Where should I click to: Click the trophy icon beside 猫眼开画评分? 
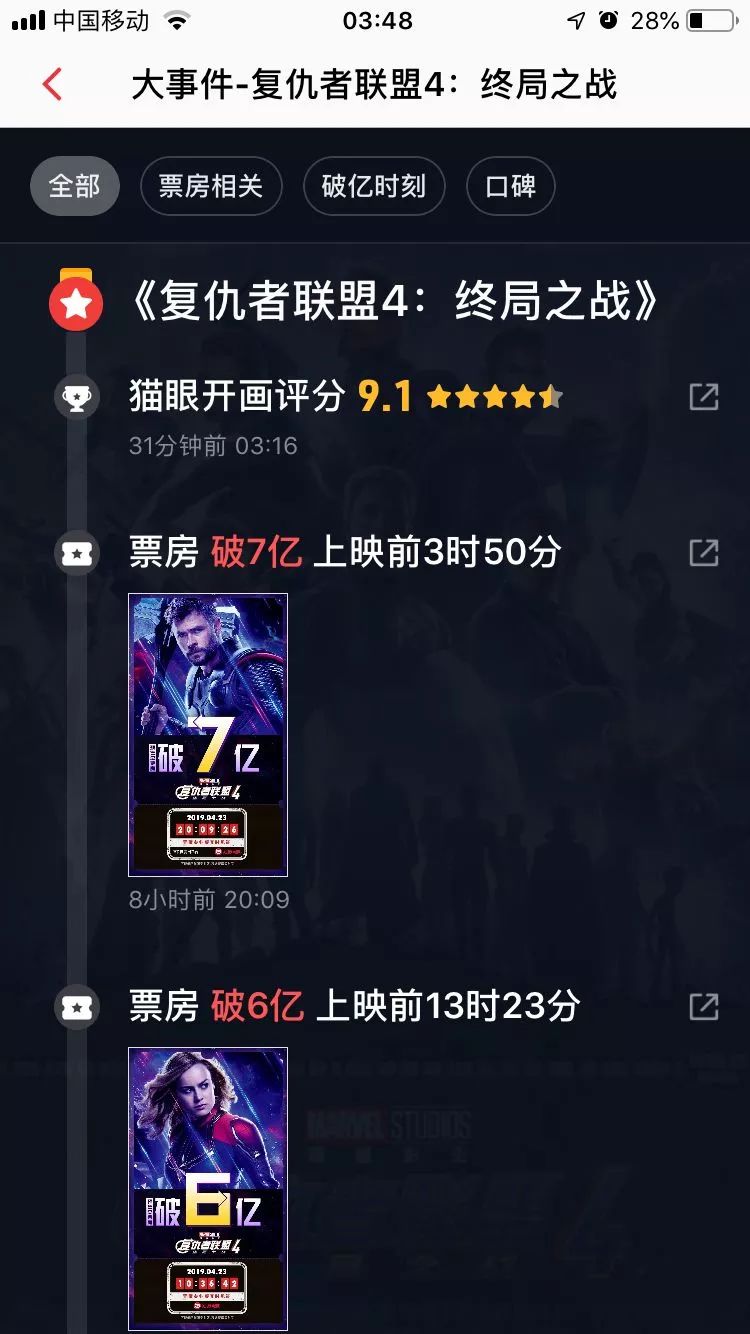coord(77,397)
